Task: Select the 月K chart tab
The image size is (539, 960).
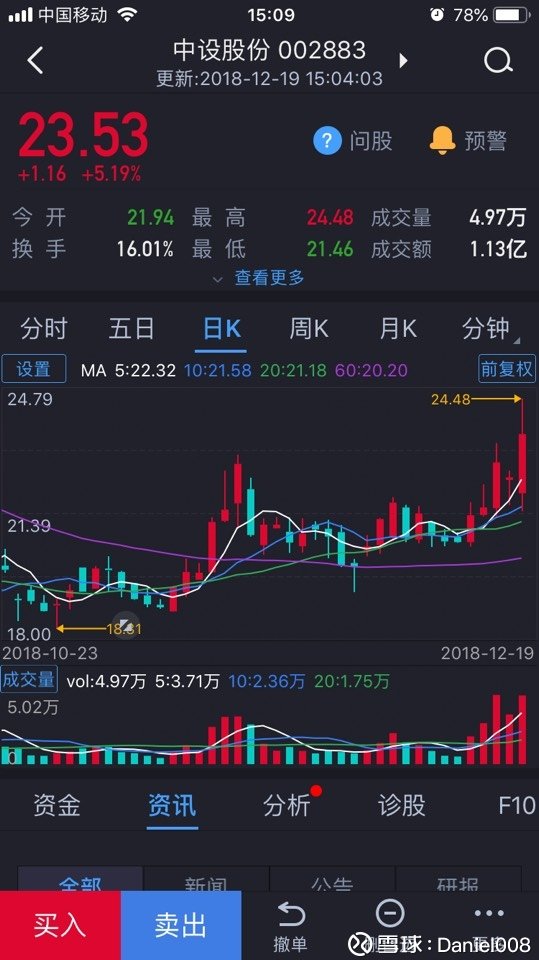Action: coord(398,329)
